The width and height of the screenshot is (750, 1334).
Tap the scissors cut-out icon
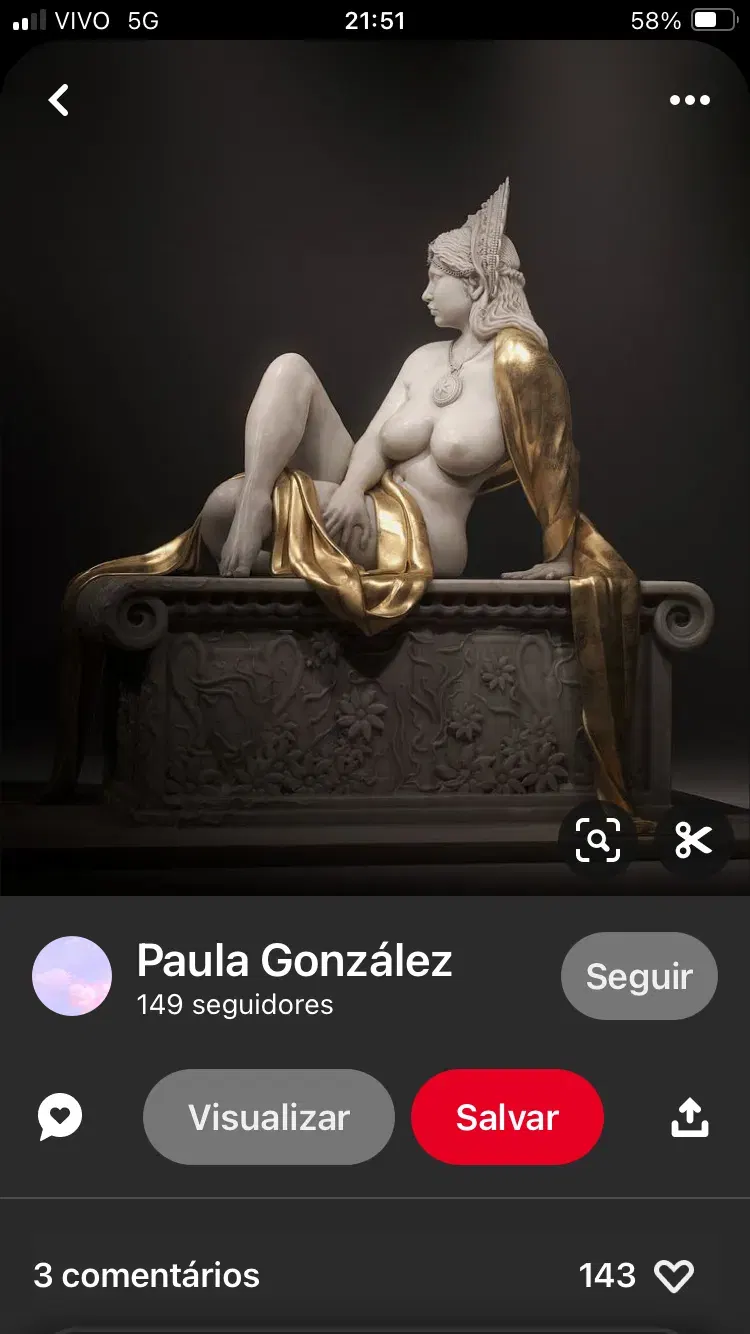(x=693, y=840)
